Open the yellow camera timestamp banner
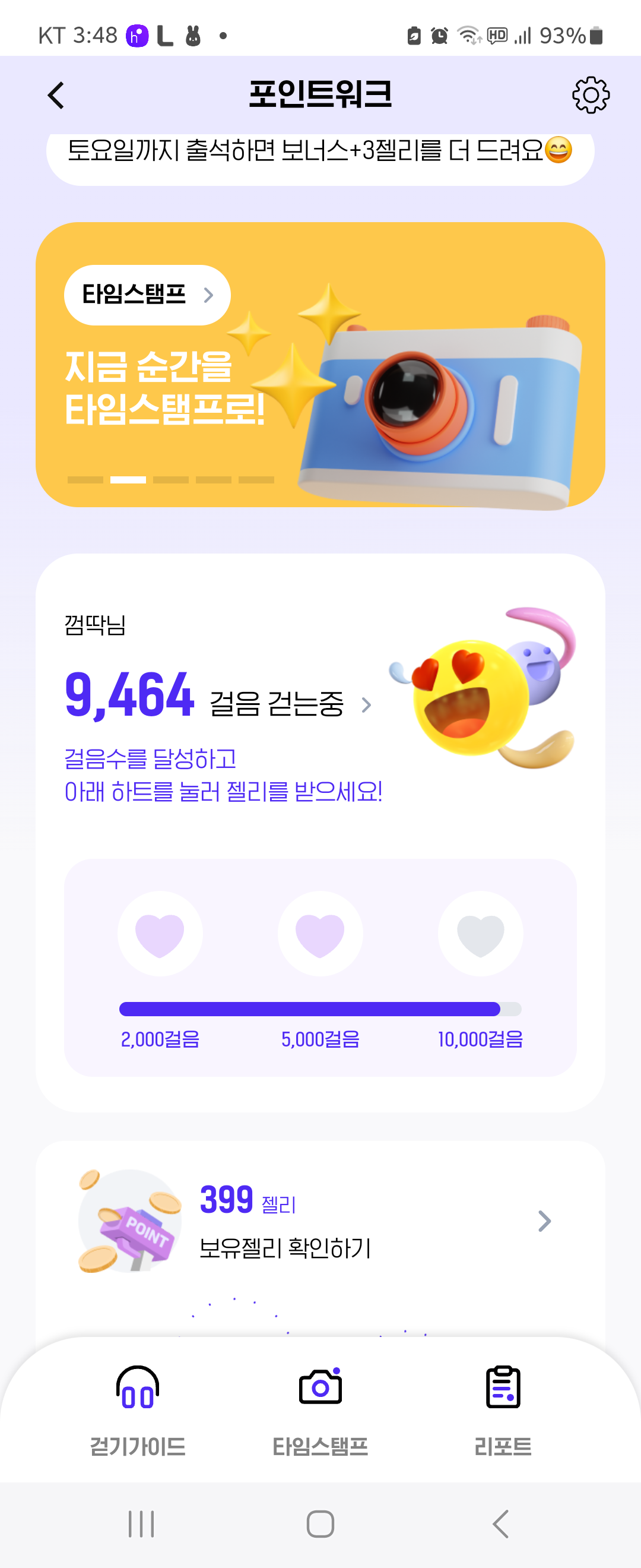 [x=320, y=365]
